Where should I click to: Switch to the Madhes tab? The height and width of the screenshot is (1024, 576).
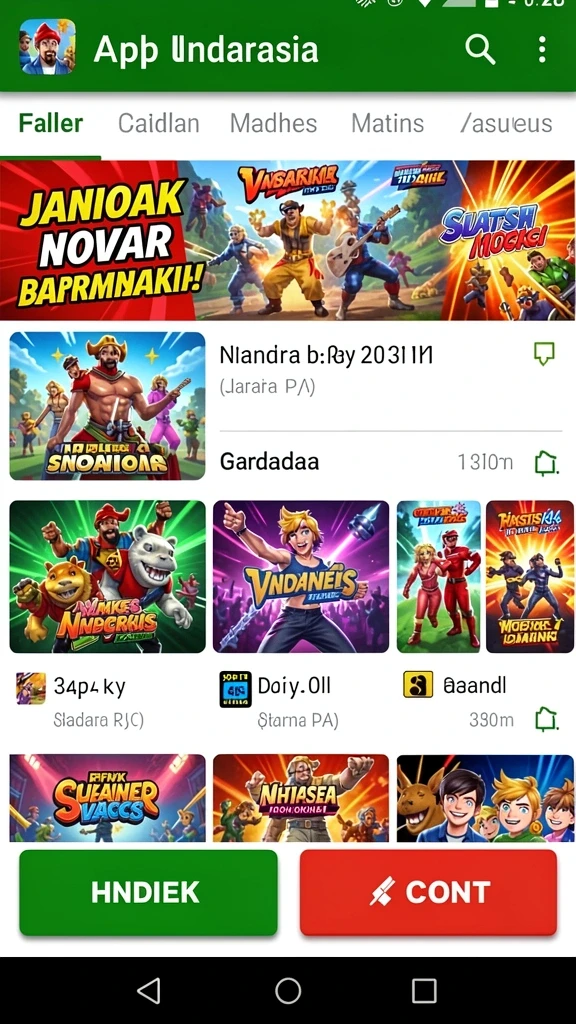(x=274, y=123)
